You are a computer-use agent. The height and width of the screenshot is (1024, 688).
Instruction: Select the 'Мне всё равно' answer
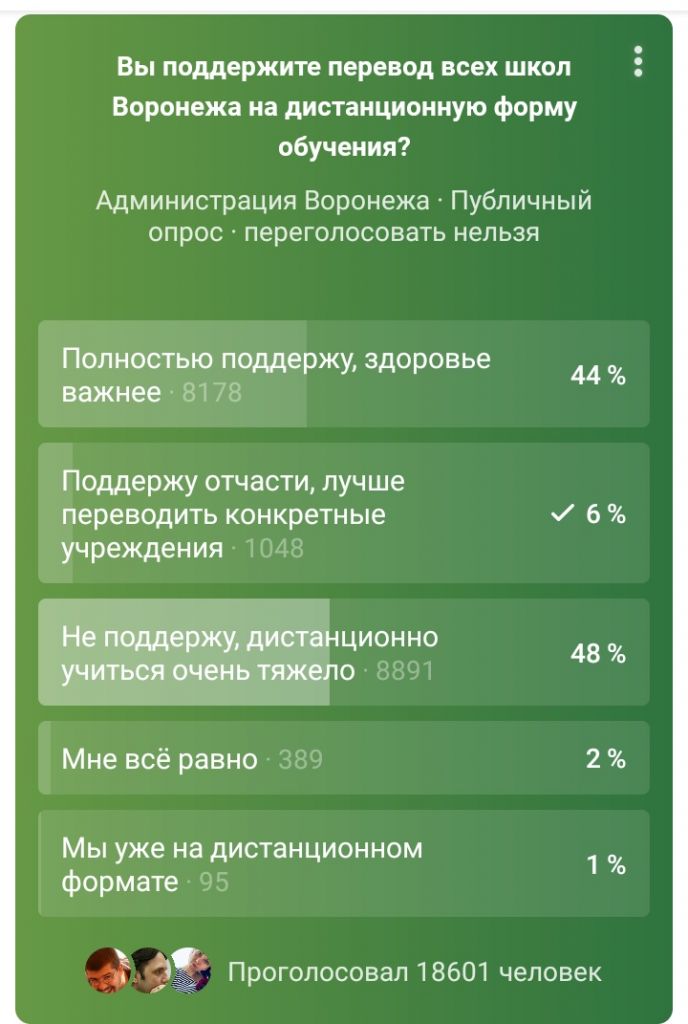click(x=343, y=759)
